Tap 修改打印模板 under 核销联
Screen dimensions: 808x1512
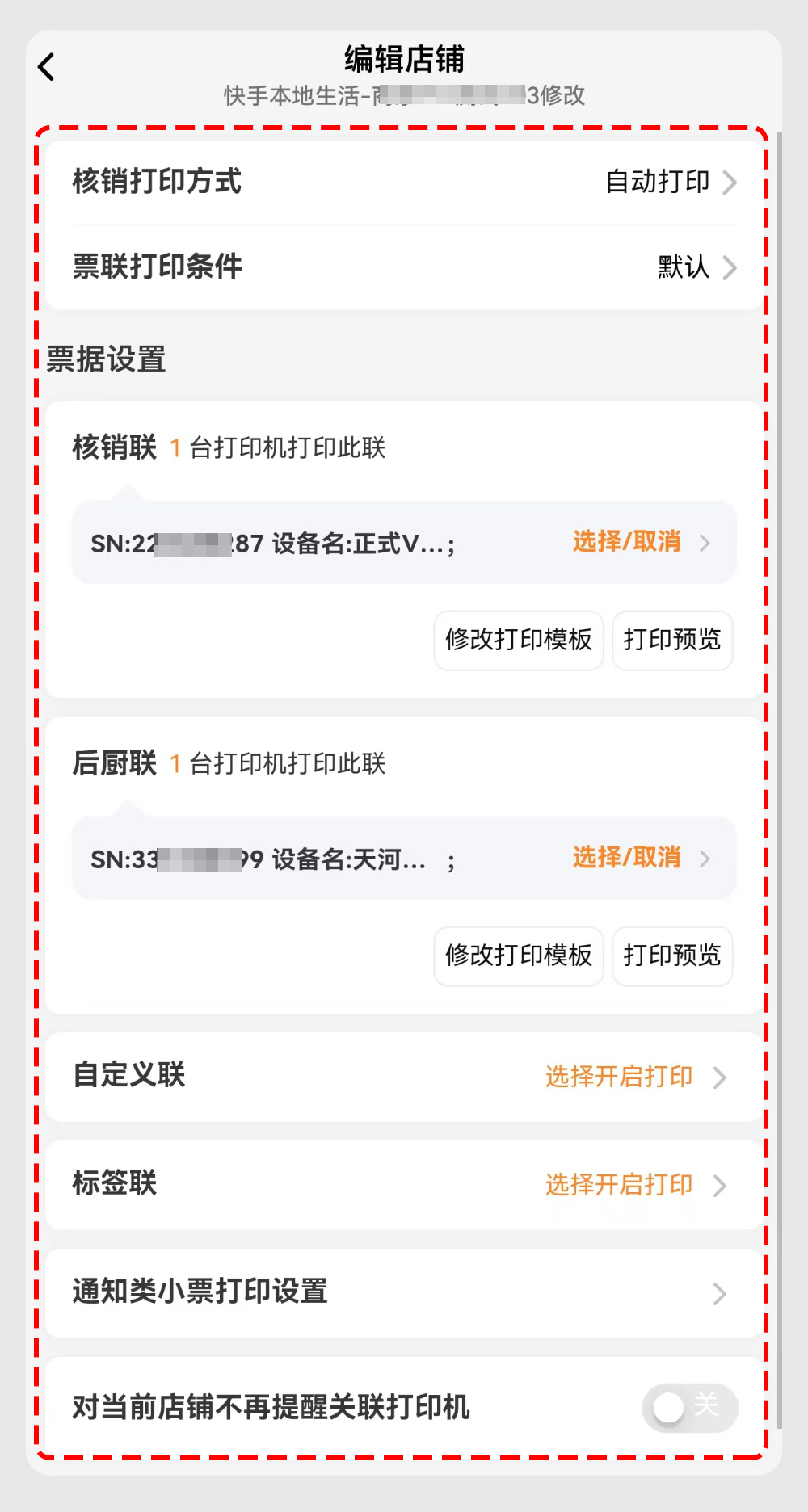click(518, 640)
